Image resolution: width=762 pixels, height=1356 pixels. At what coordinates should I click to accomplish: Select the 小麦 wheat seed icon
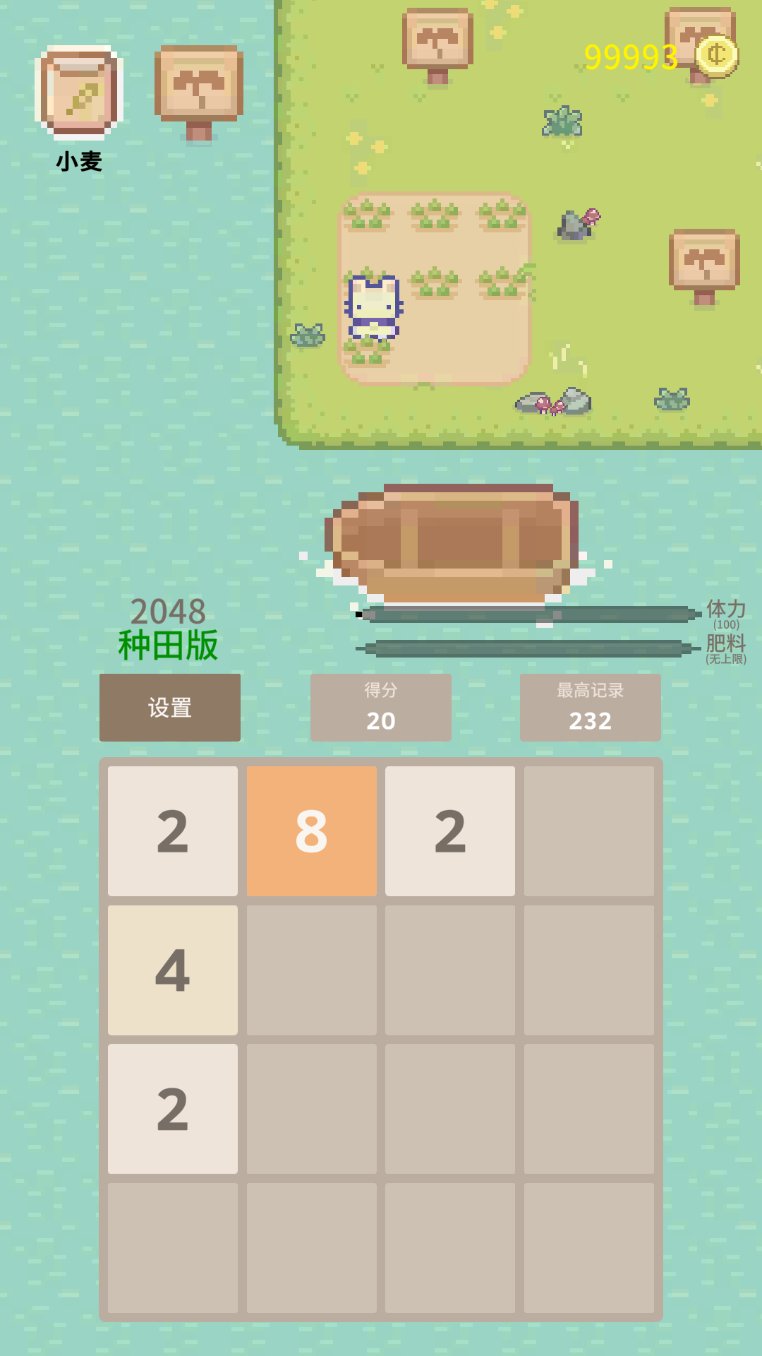point(79,93)
